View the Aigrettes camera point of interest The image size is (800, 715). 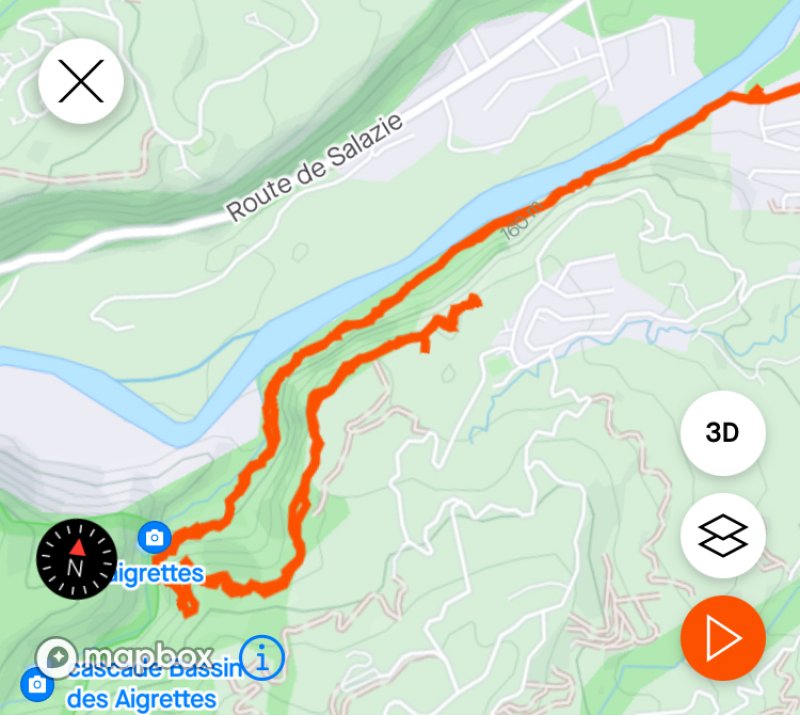click(x=154, y=538)
